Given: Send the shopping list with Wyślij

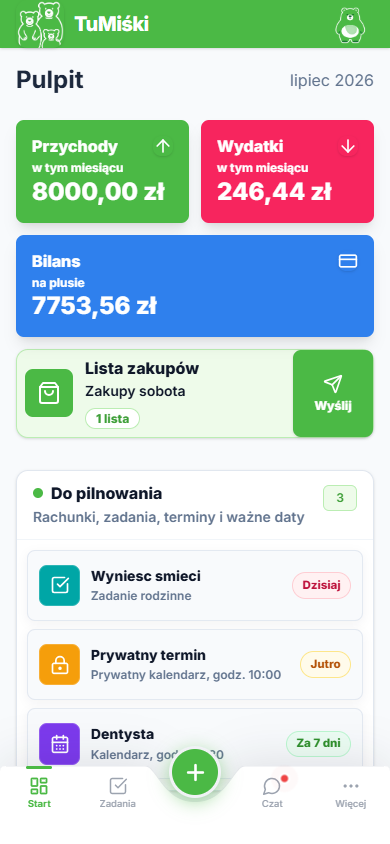Looking at the screenshot, I should pos(333,393).
